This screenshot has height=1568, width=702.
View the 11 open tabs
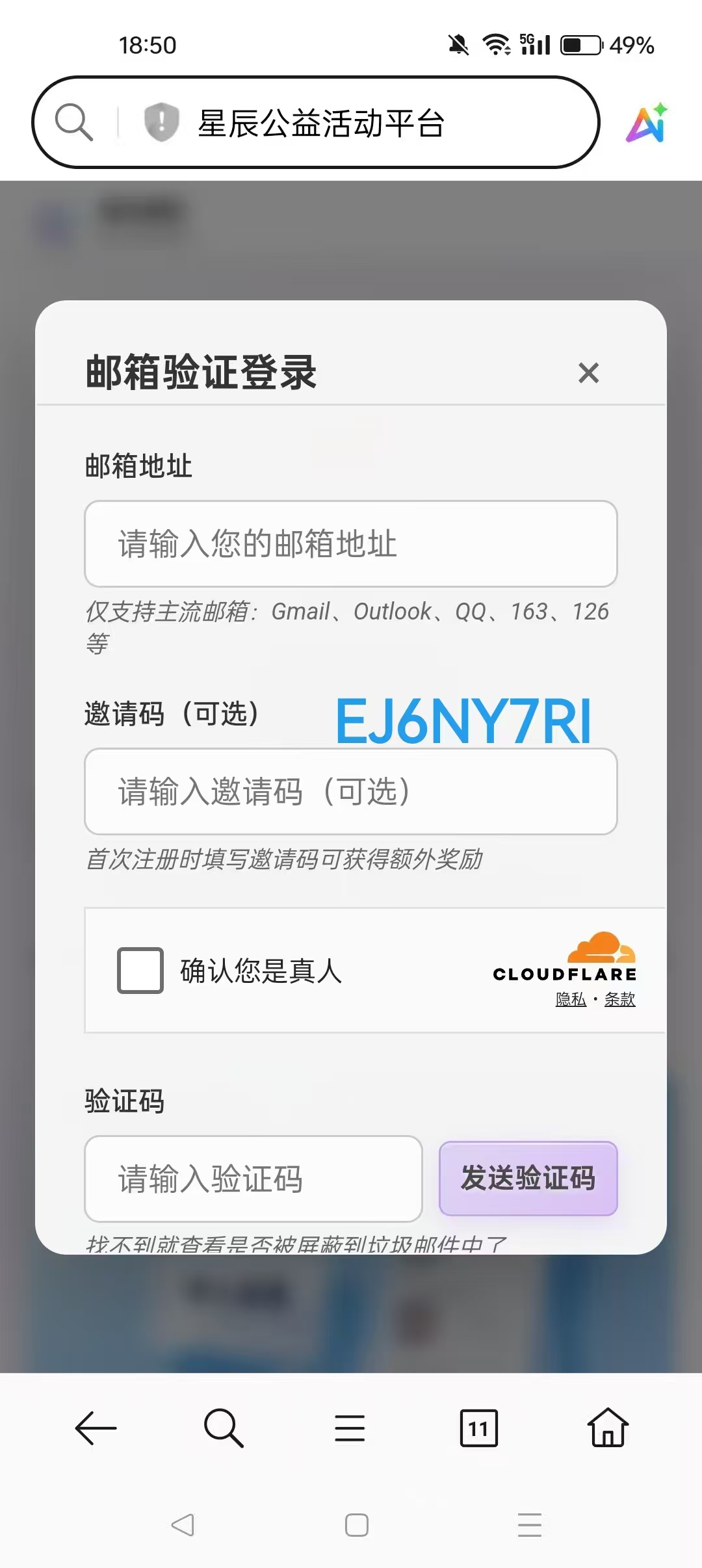(479, 1428)
